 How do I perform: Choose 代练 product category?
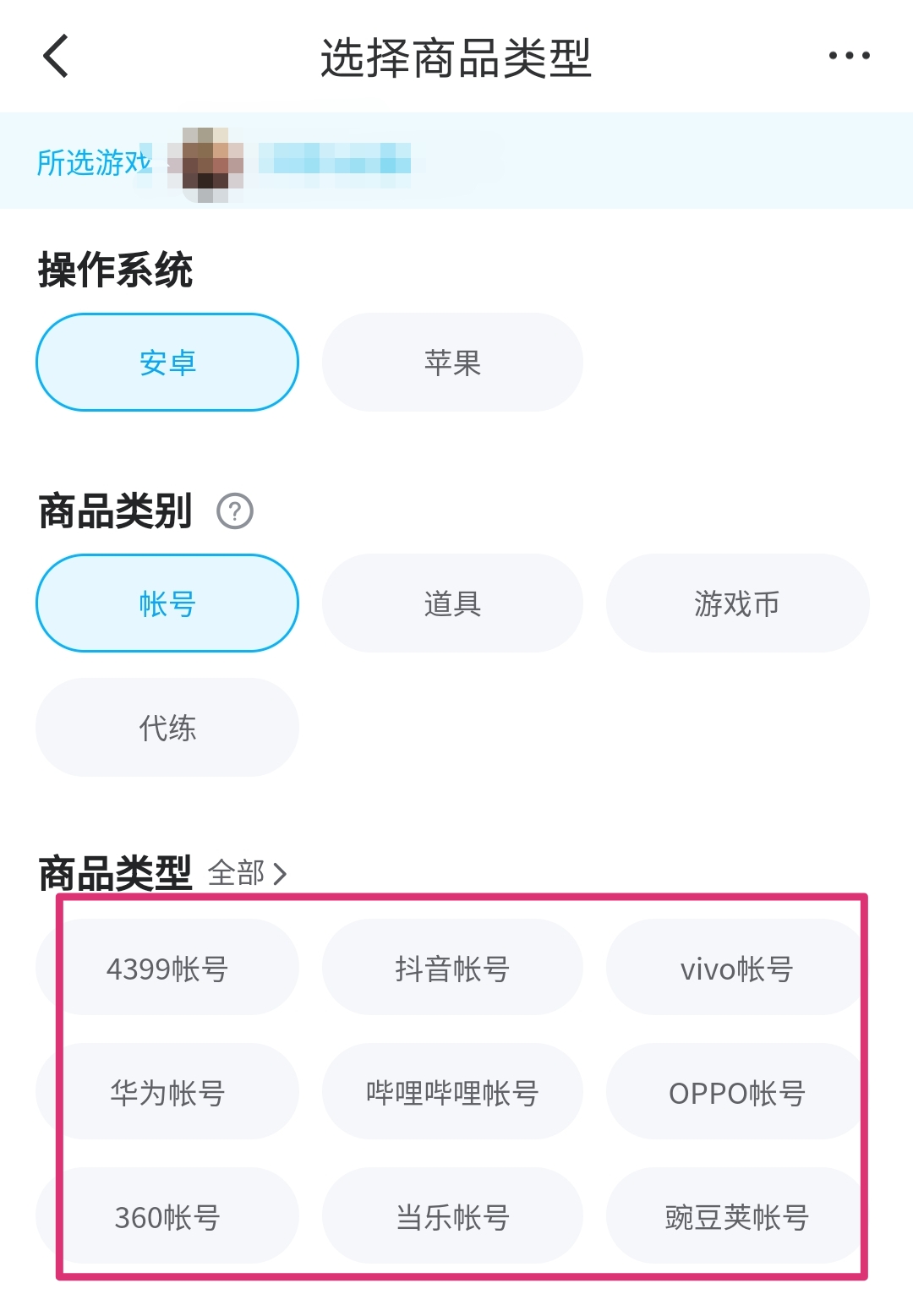pyautogui.click(x=167, y=728)
